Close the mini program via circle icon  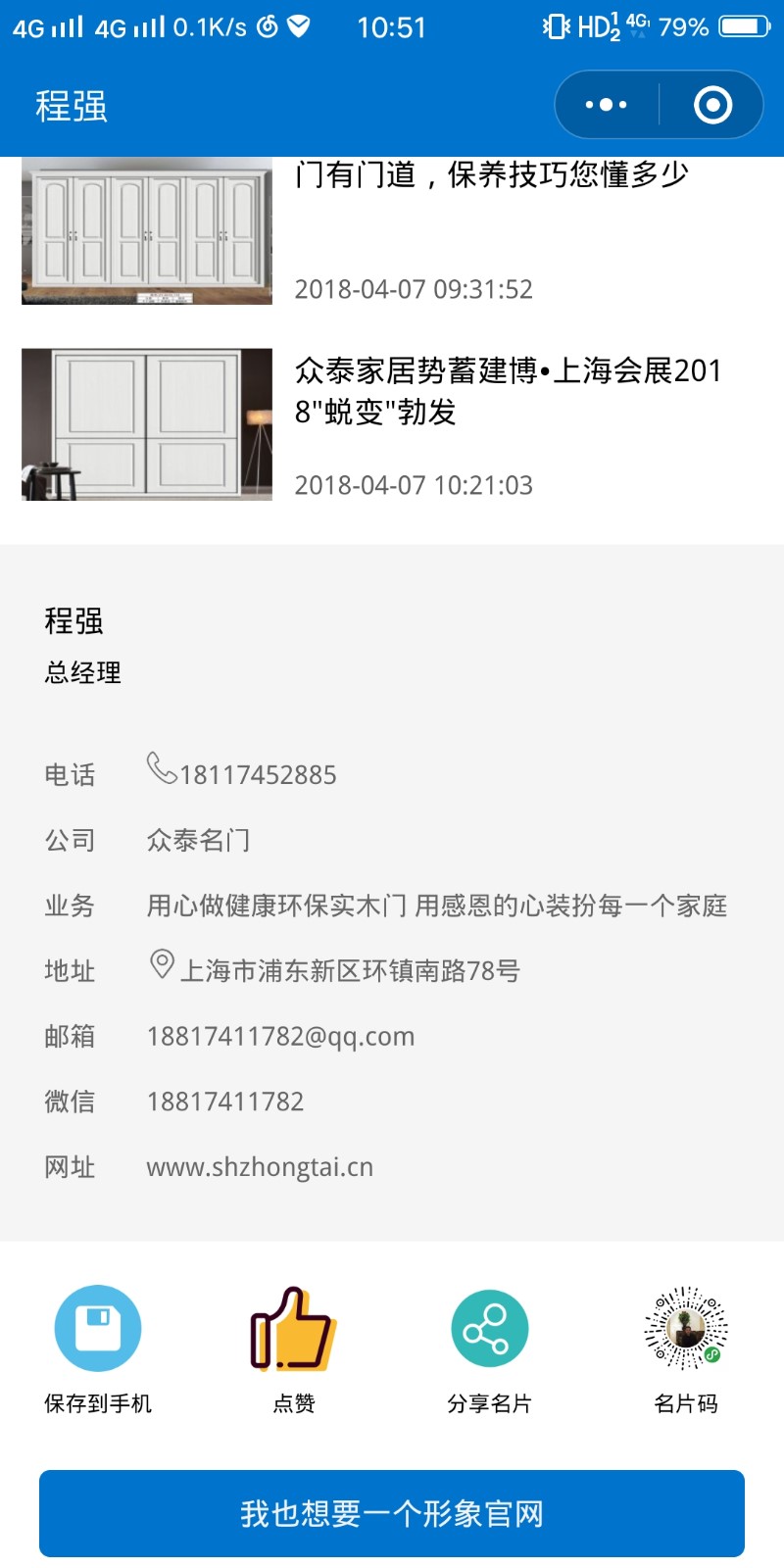[712, 105]
